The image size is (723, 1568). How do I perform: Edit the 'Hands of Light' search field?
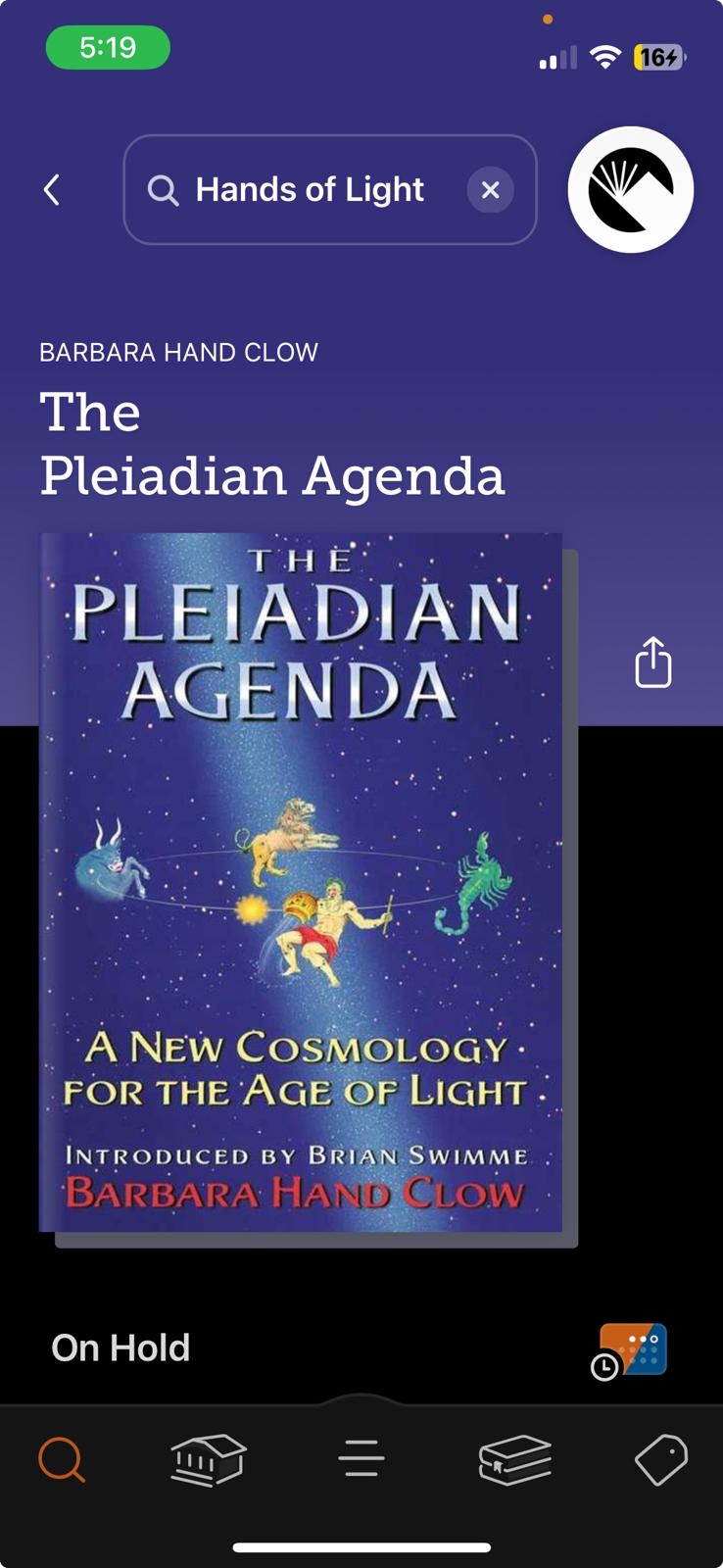(x=309, y=190)
